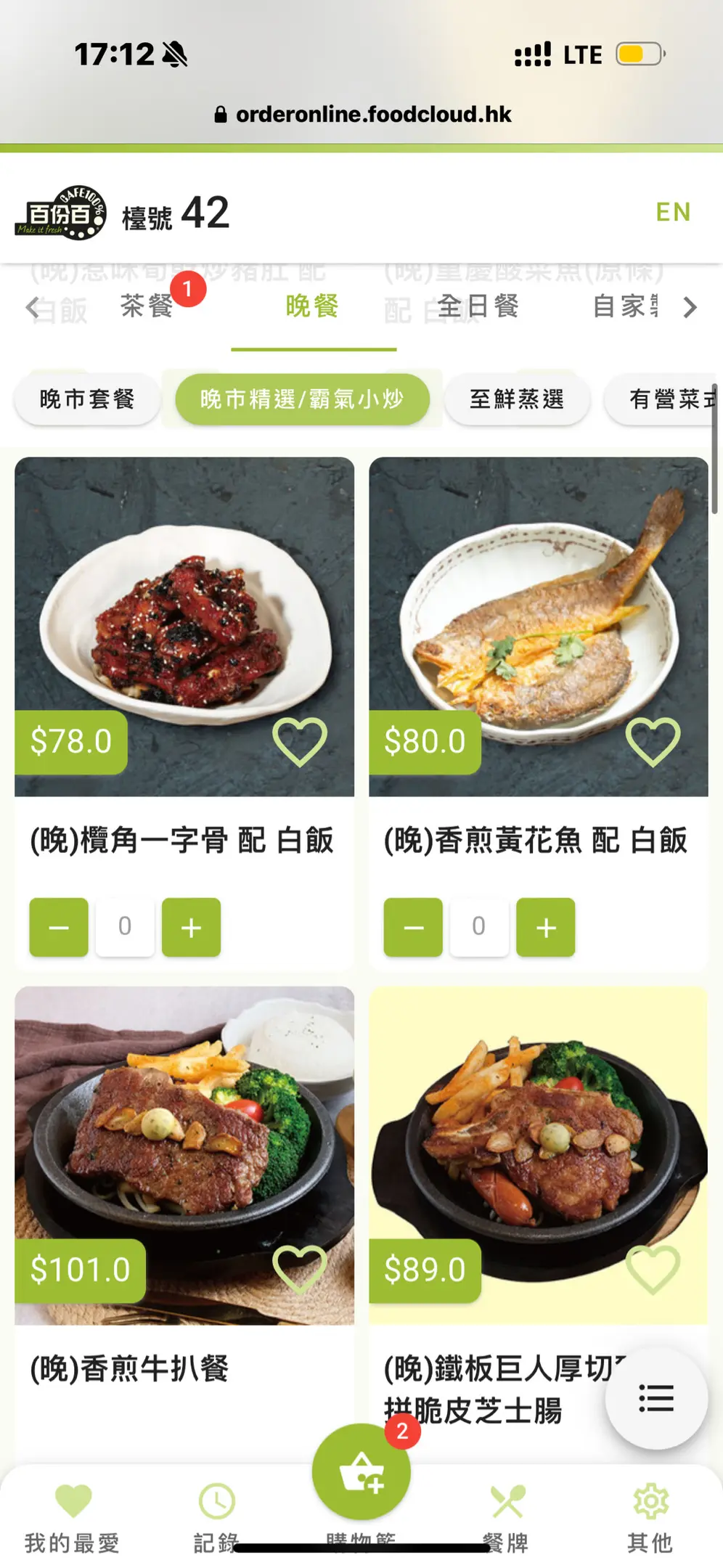The height and width of the screenshot is (1568, 723).
Task: Open the shopping basket
Action: (x=361, y=1472)
